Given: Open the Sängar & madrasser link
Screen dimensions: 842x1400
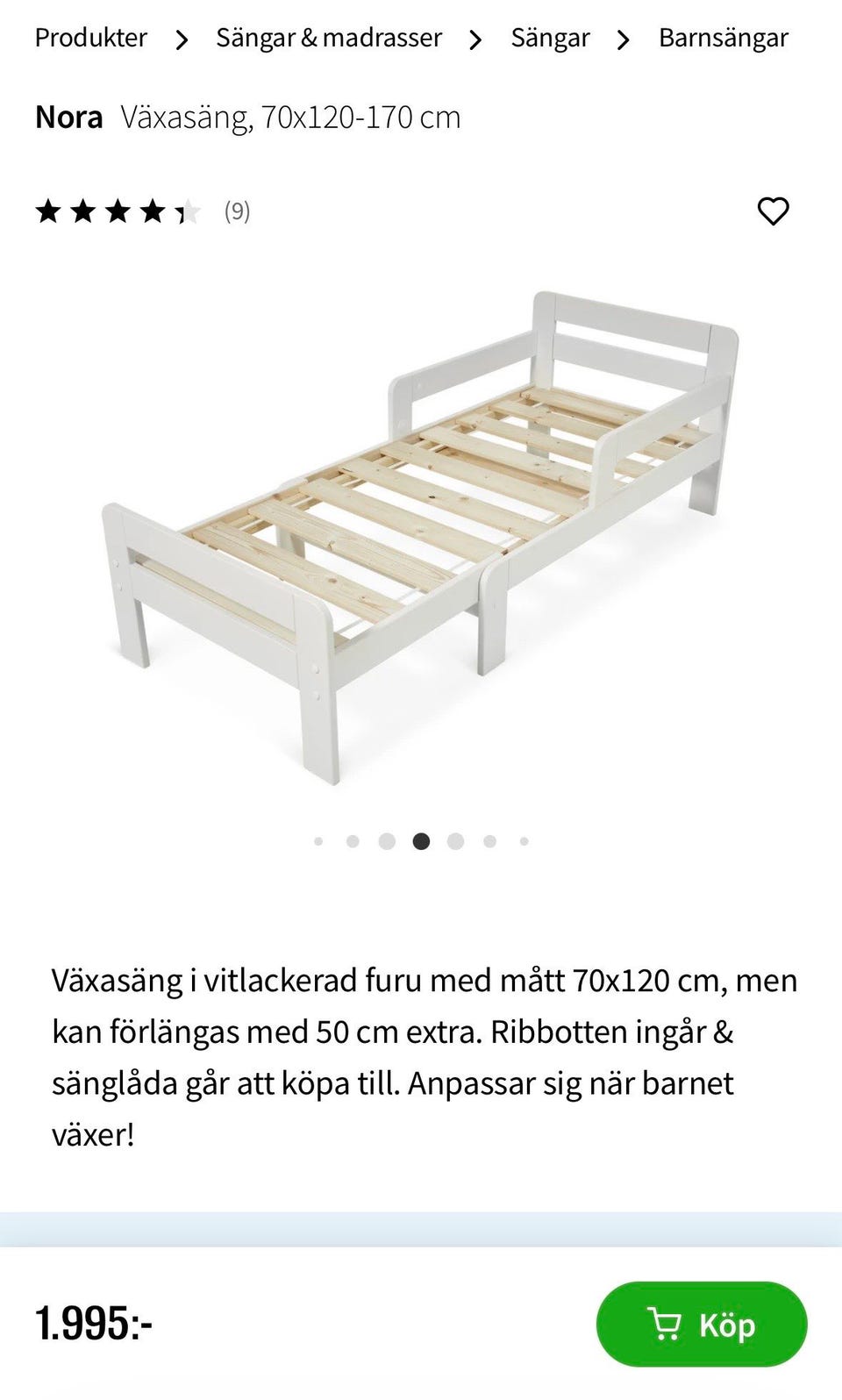Looking at the screenshot, I should tap(329, 39).
